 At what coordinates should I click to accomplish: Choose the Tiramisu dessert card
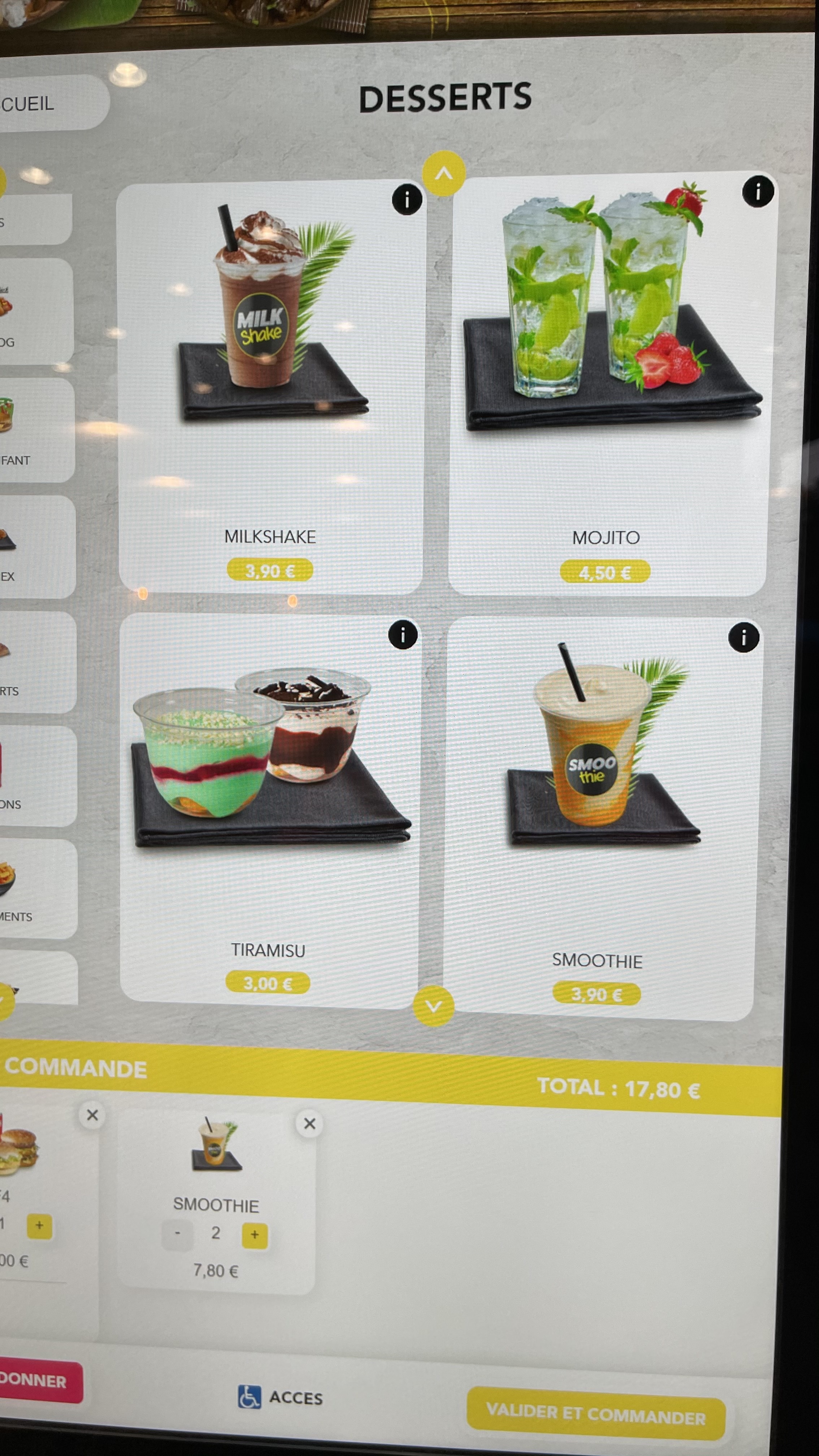pos(269,808)
